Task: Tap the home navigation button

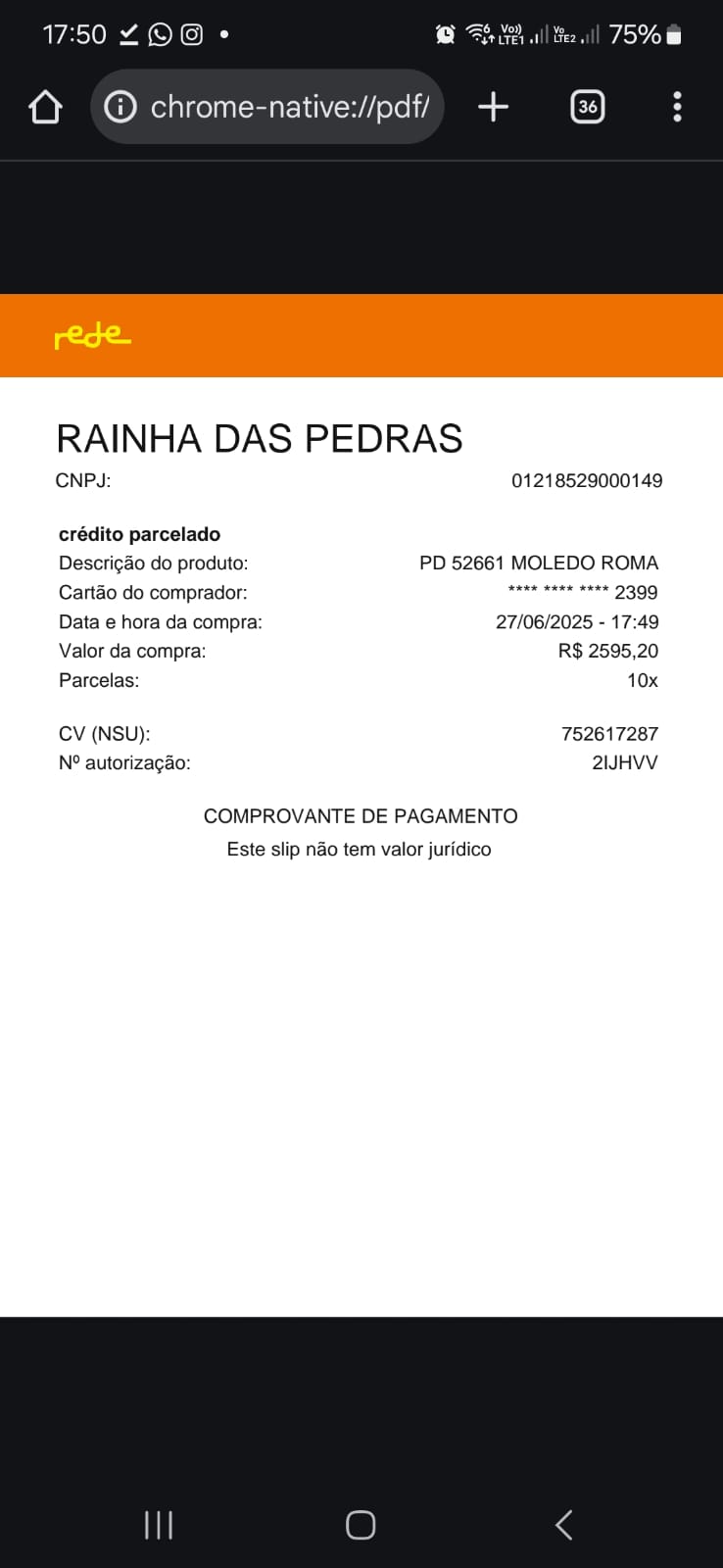Action: click(x=360, y=1524)
